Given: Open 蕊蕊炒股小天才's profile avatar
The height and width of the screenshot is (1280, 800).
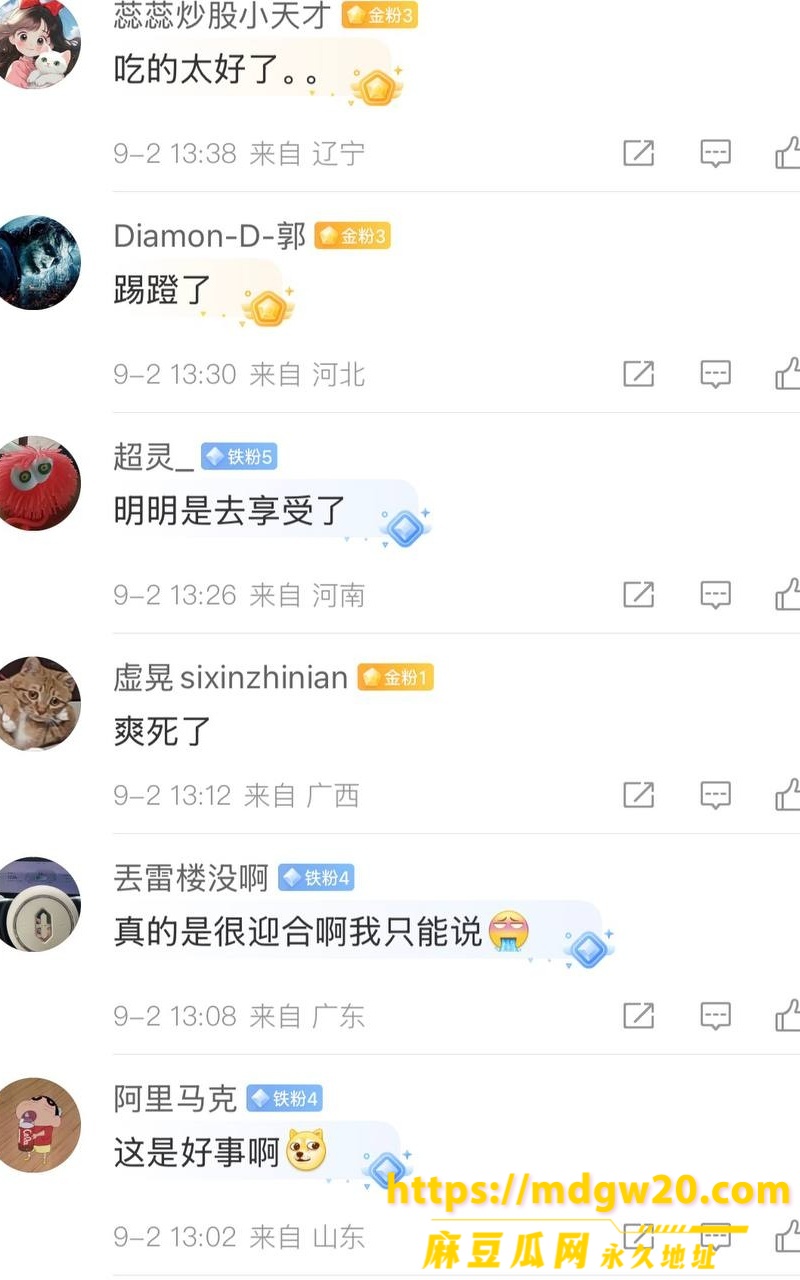Looking at the screenshot, I should tap(37, 42).
